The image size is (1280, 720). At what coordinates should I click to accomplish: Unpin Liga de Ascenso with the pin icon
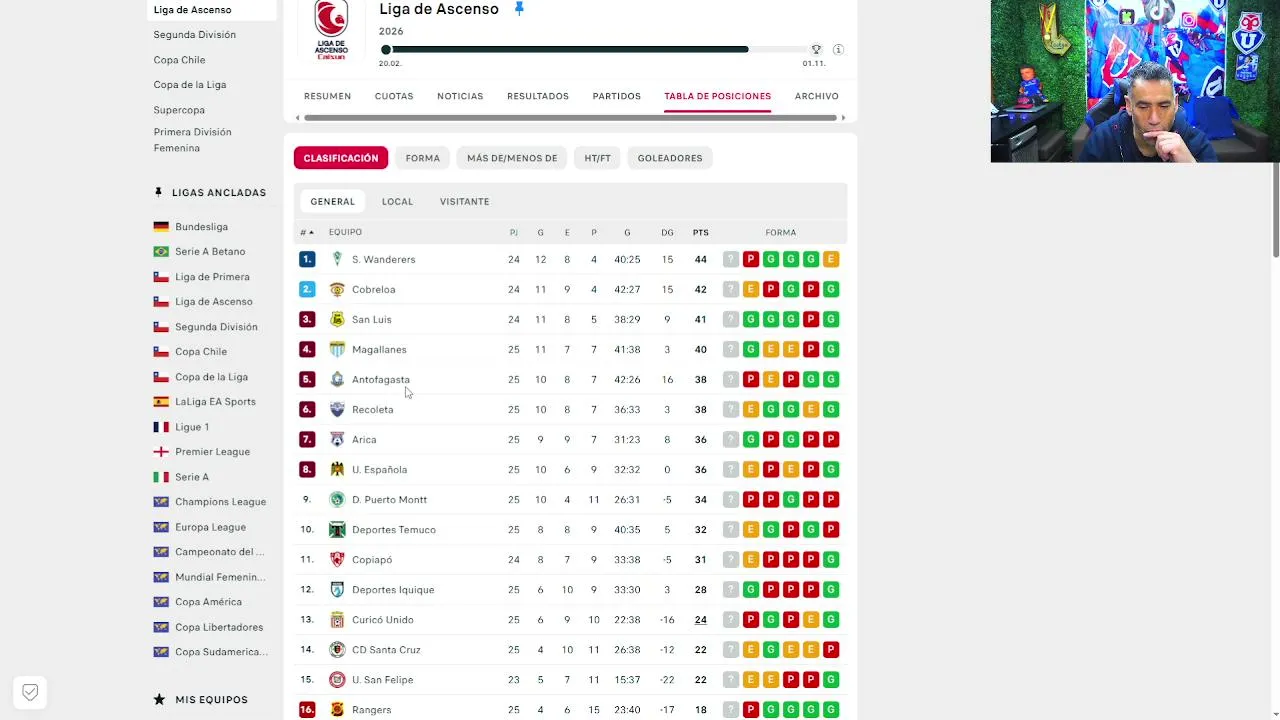pyautogui.click(x=518, y=8)
